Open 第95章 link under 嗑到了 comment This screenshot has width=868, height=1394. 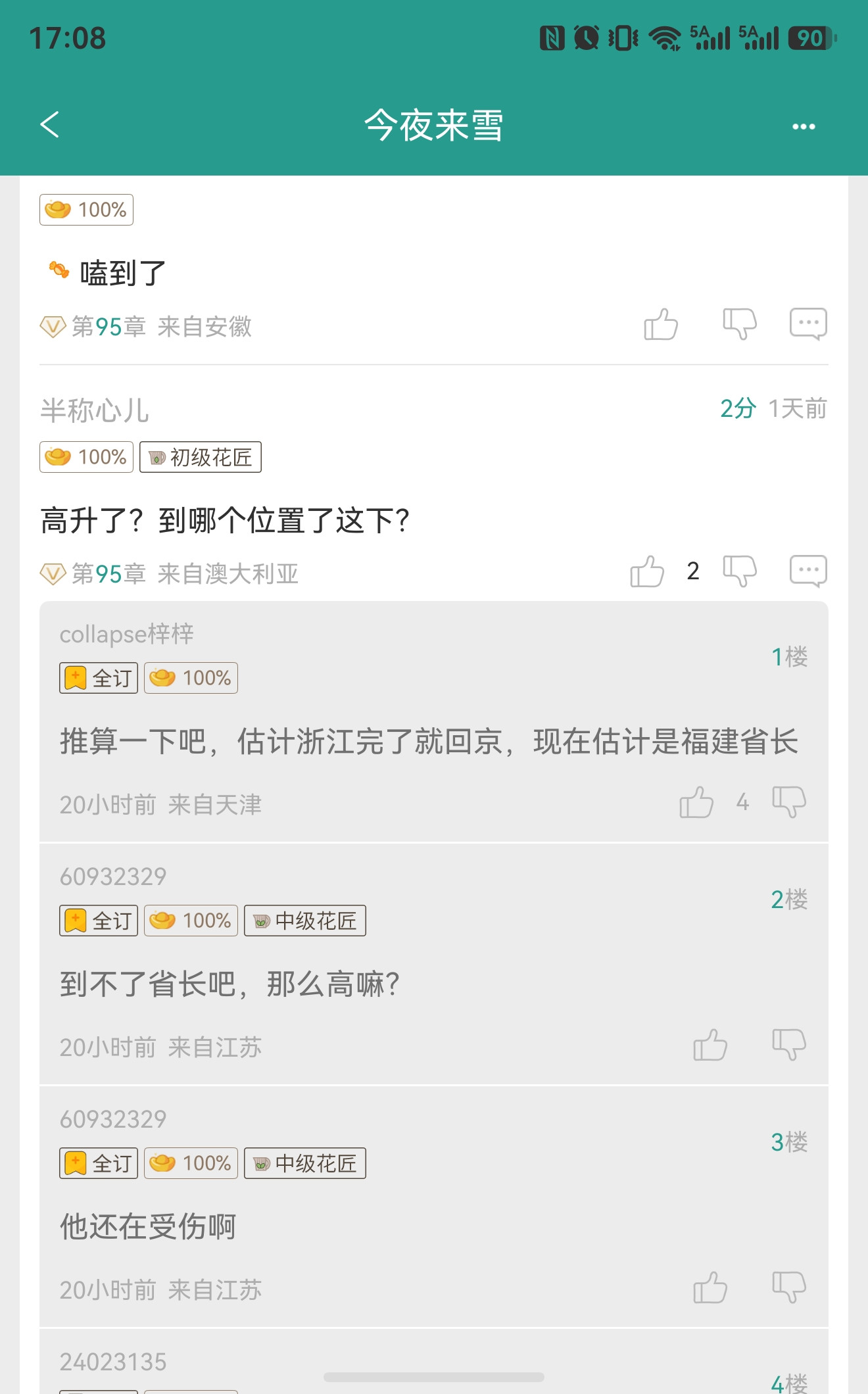click(108, 327)
